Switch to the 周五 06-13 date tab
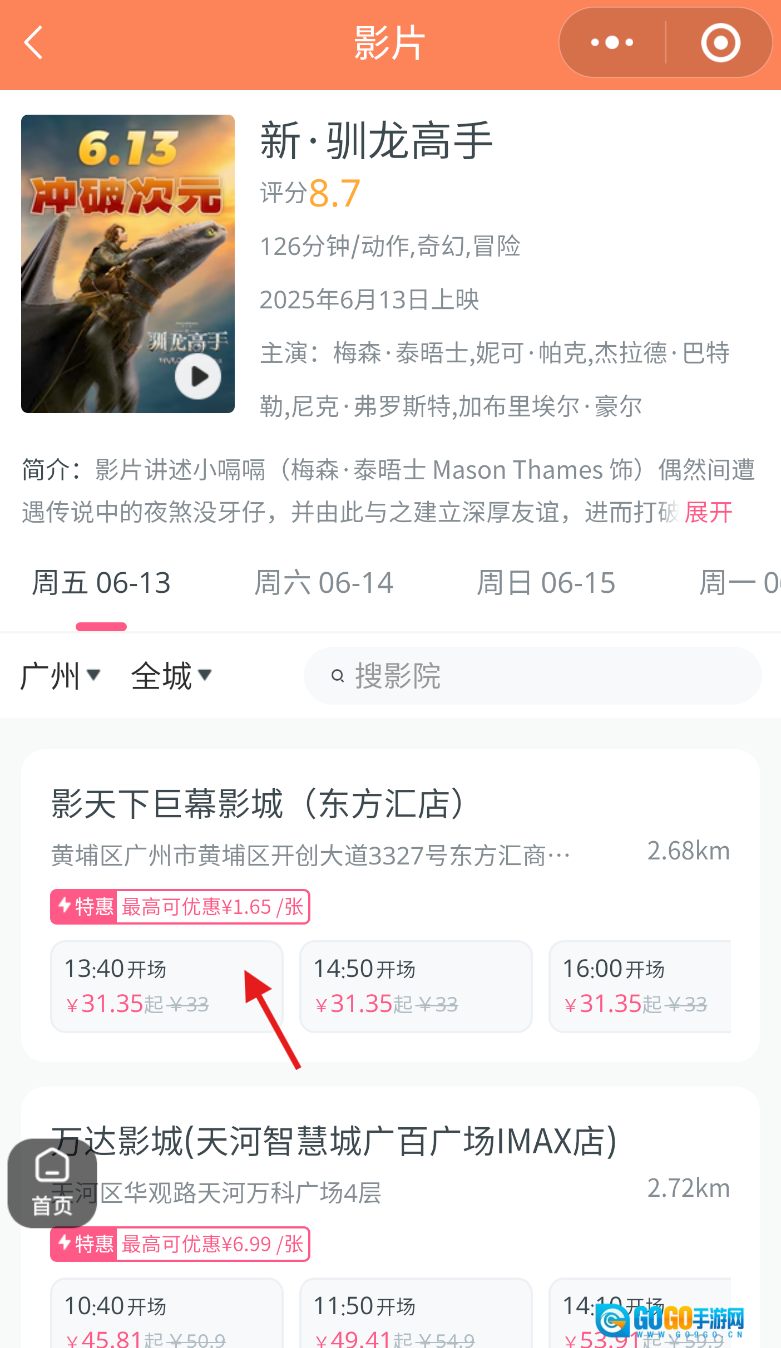Screen dimensions: 781x1348 coord(101,583)
